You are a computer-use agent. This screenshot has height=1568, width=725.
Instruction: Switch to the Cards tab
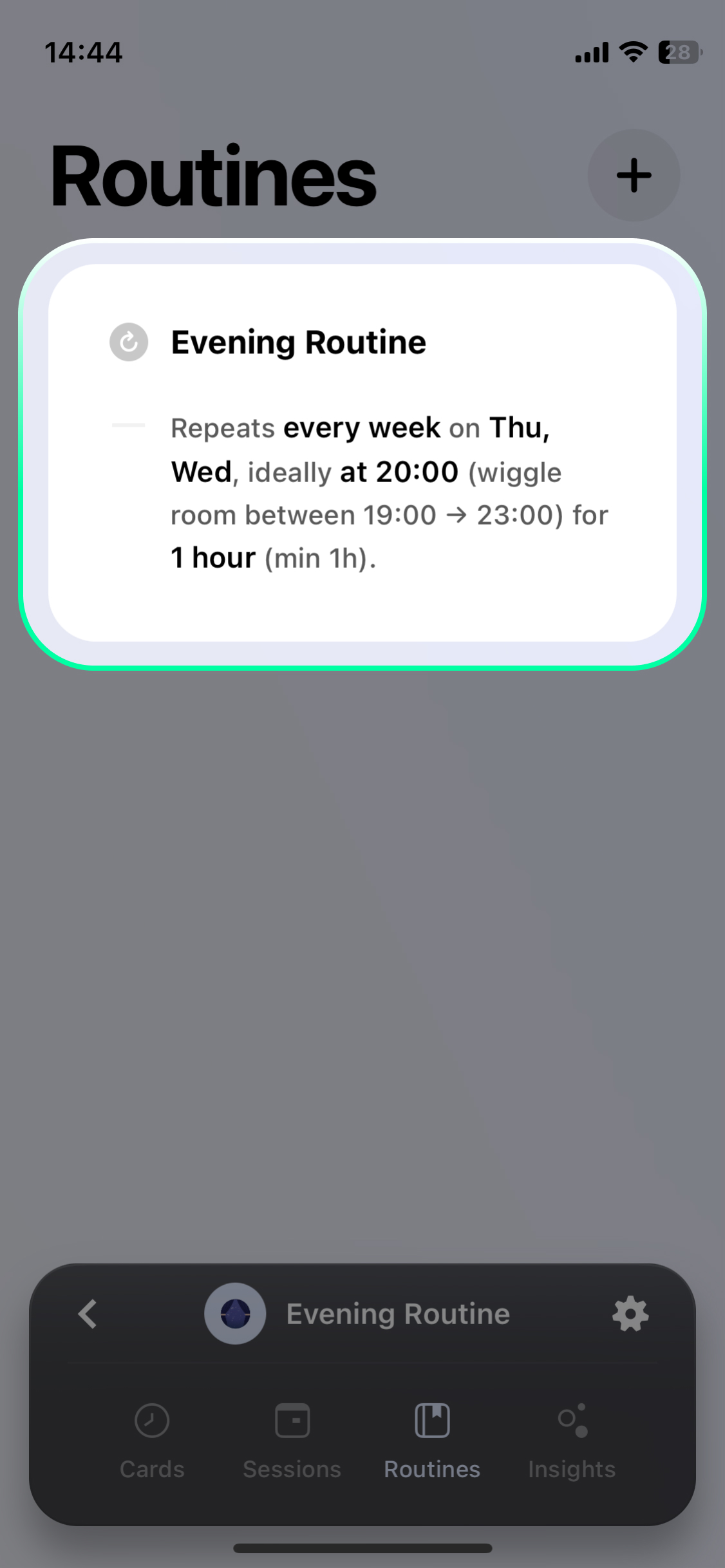click(152, 1440)
